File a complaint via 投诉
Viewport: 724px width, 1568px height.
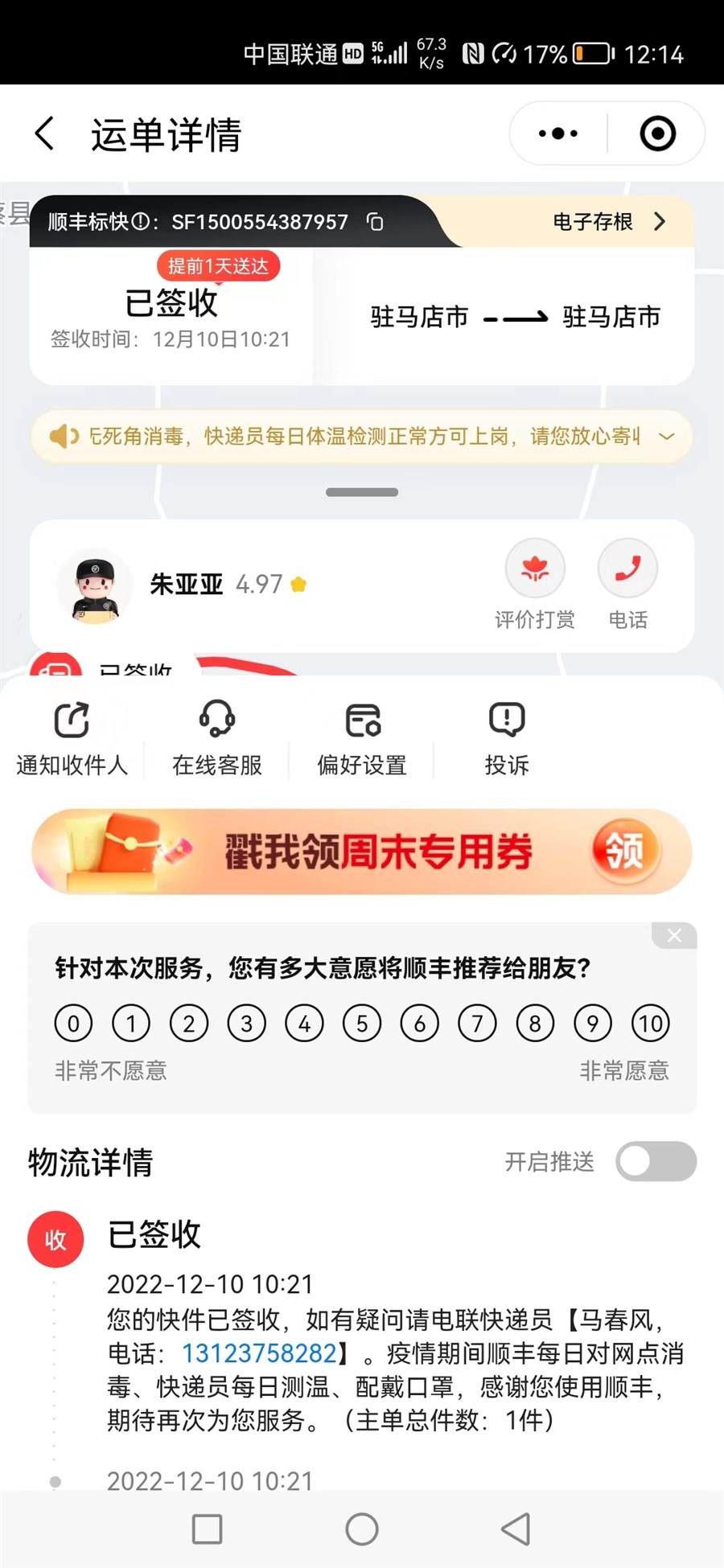[507, 738]
